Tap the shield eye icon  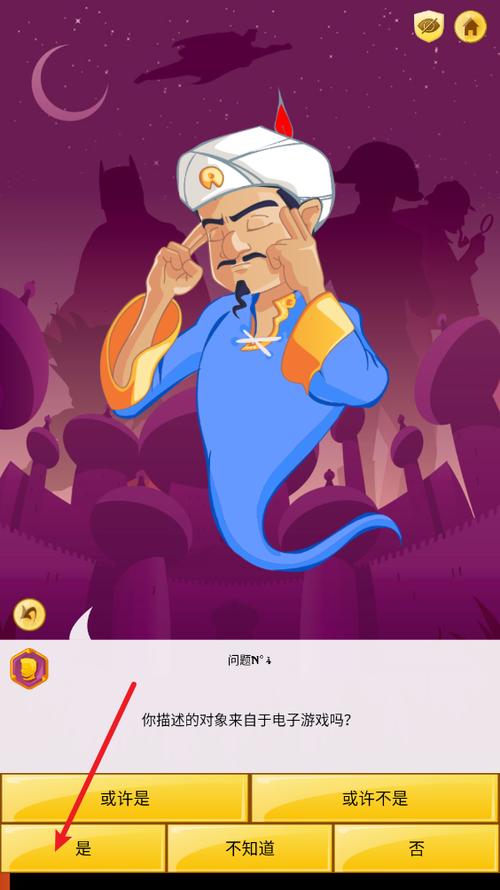pos(428,27)
